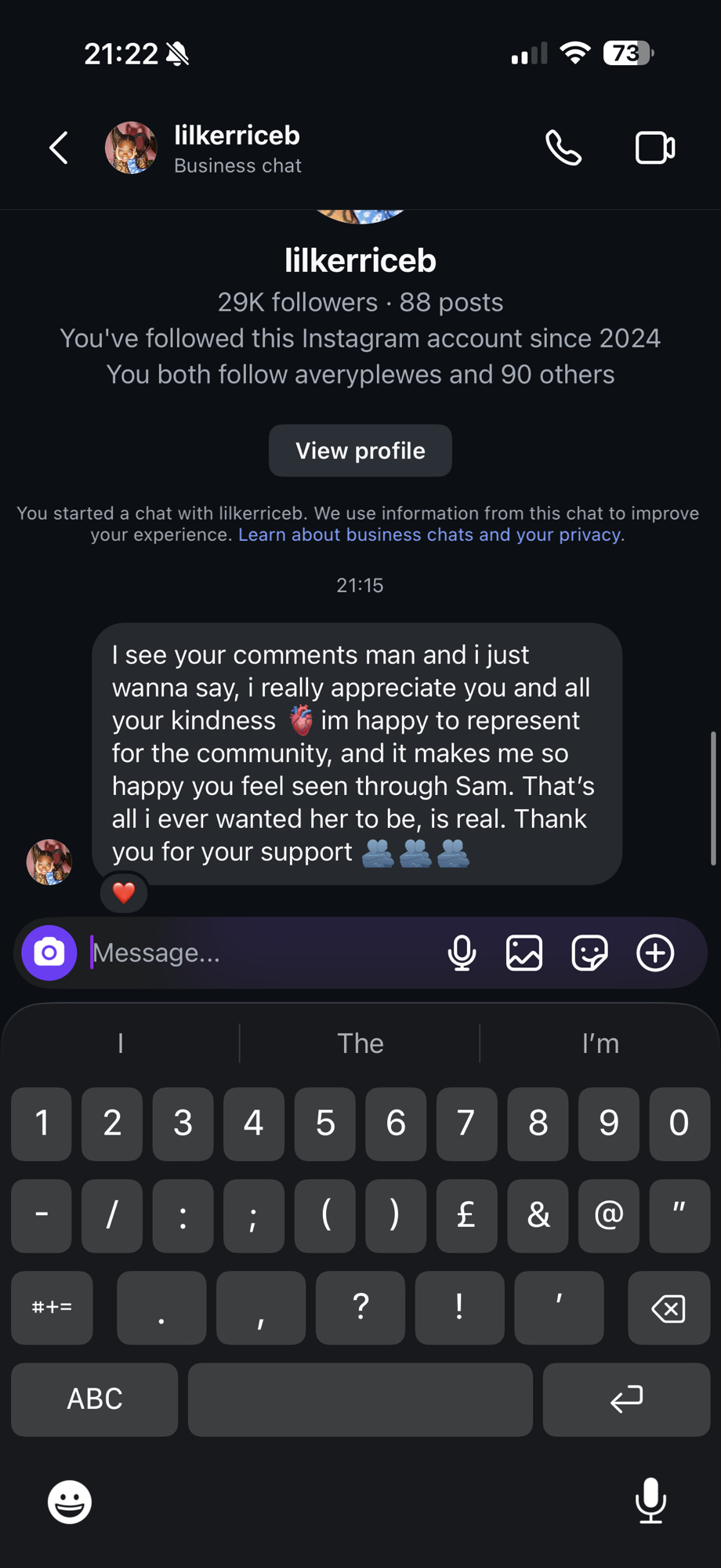This screenshot has width=721, height=1568.
Task: Open the camera from the message bar
Action: (49, 953)
